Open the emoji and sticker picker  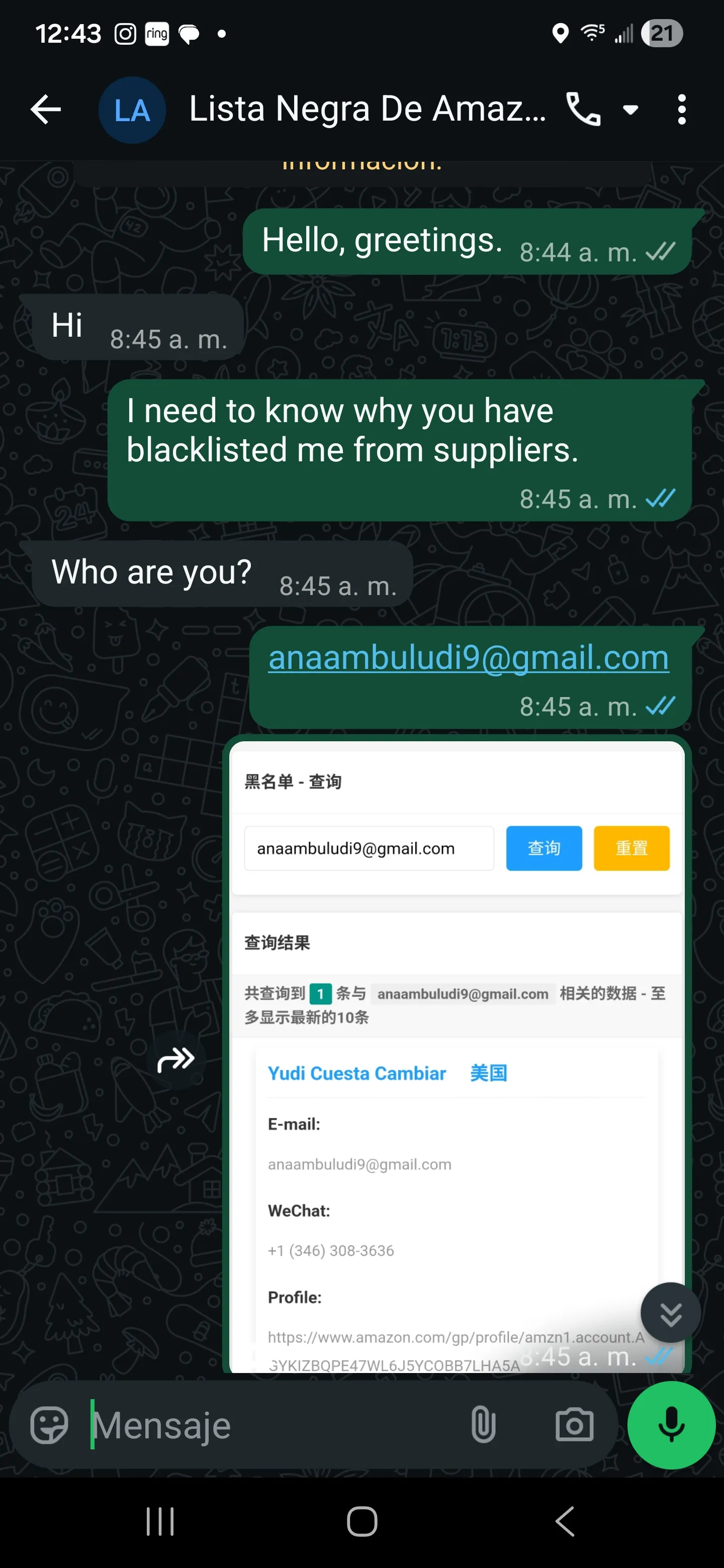click(x=49, y=1425)
